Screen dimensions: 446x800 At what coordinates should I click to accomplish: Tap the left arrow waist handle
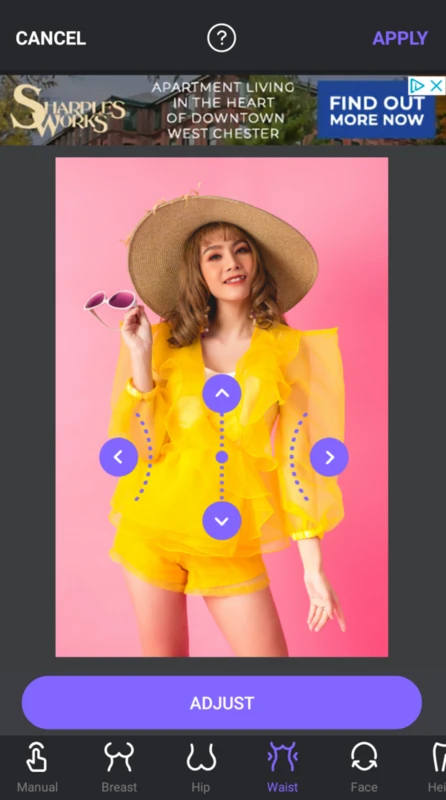tap(118, 457)
